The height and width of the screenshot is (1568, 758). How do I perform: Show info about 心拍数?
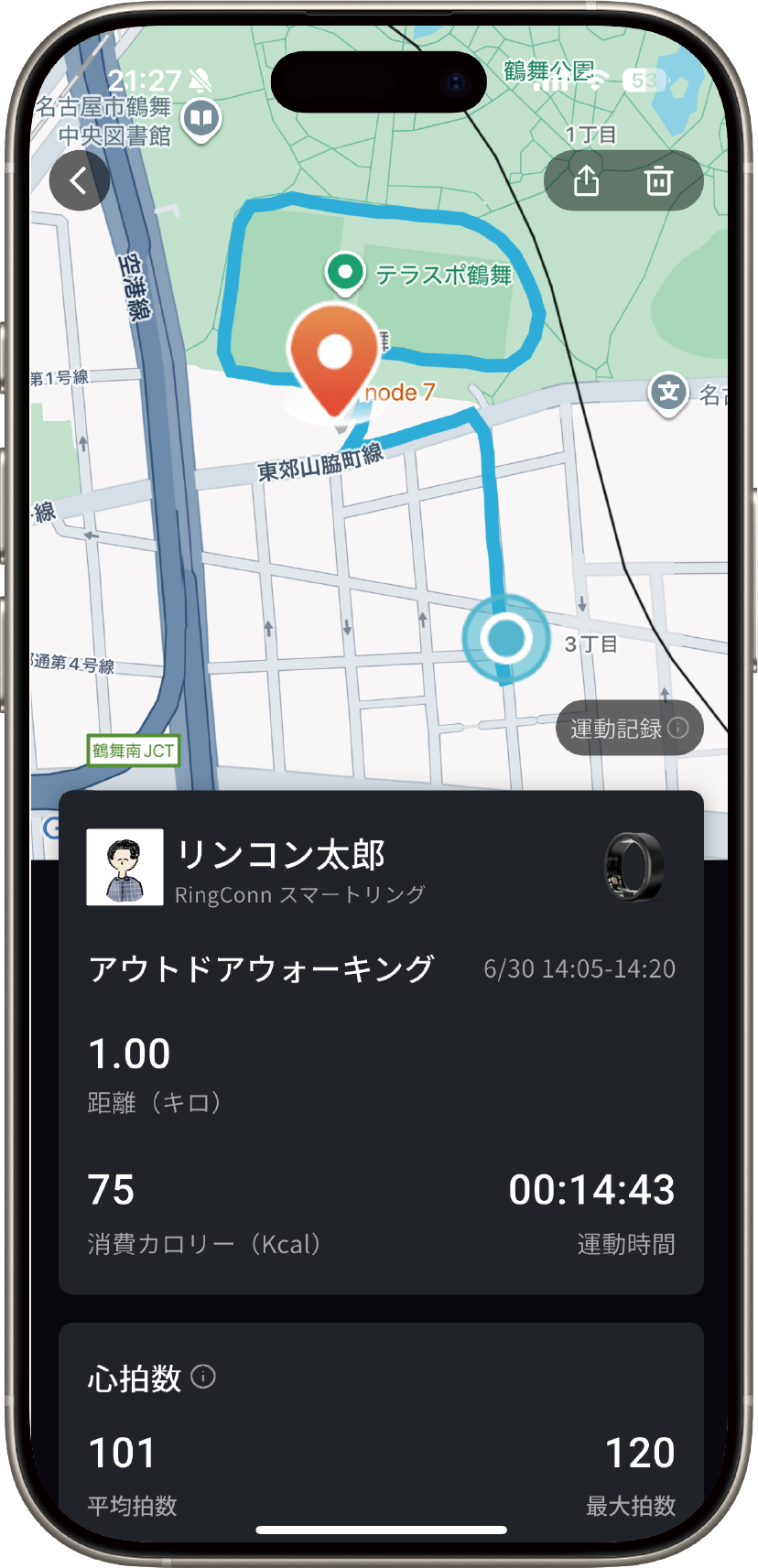[x=203, y=1377]
